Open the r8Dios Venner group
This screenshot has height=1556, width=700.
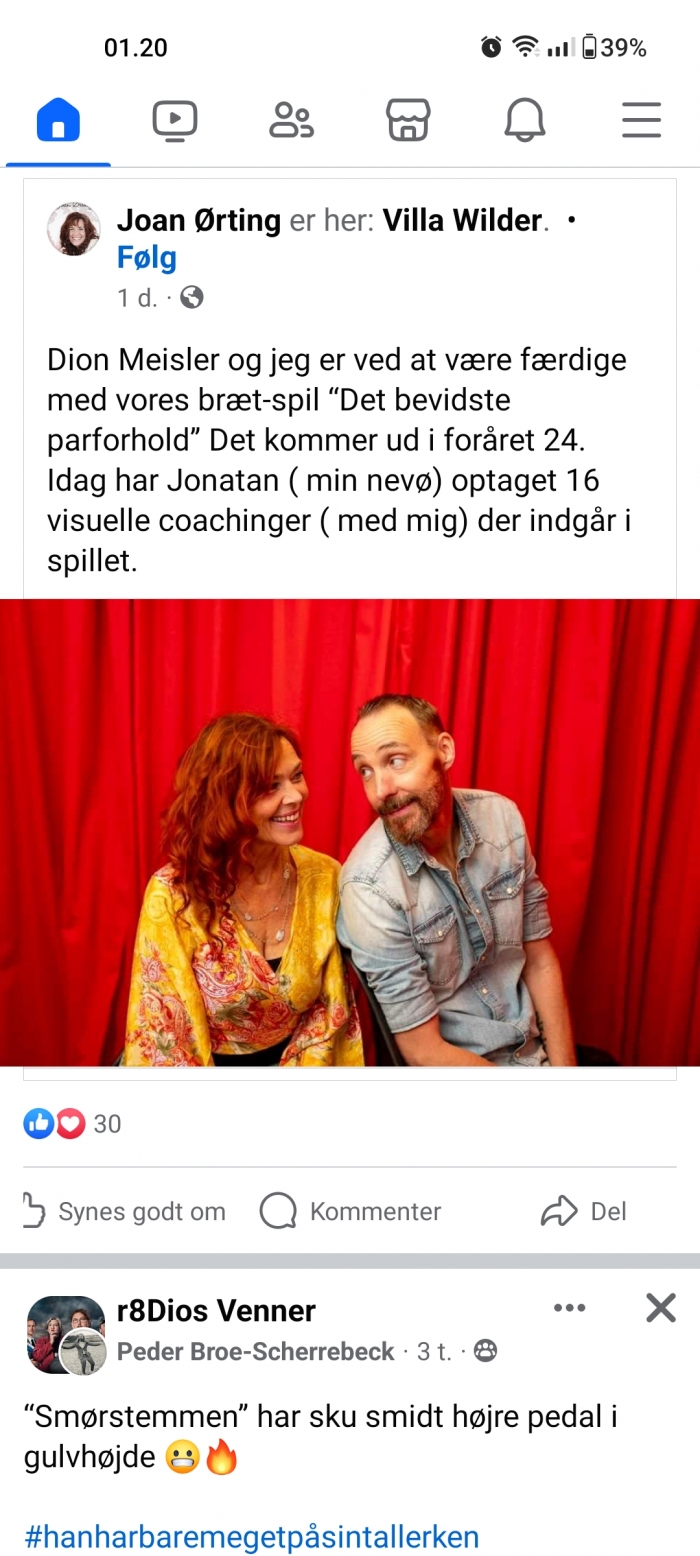click(x=216, y=1310)
